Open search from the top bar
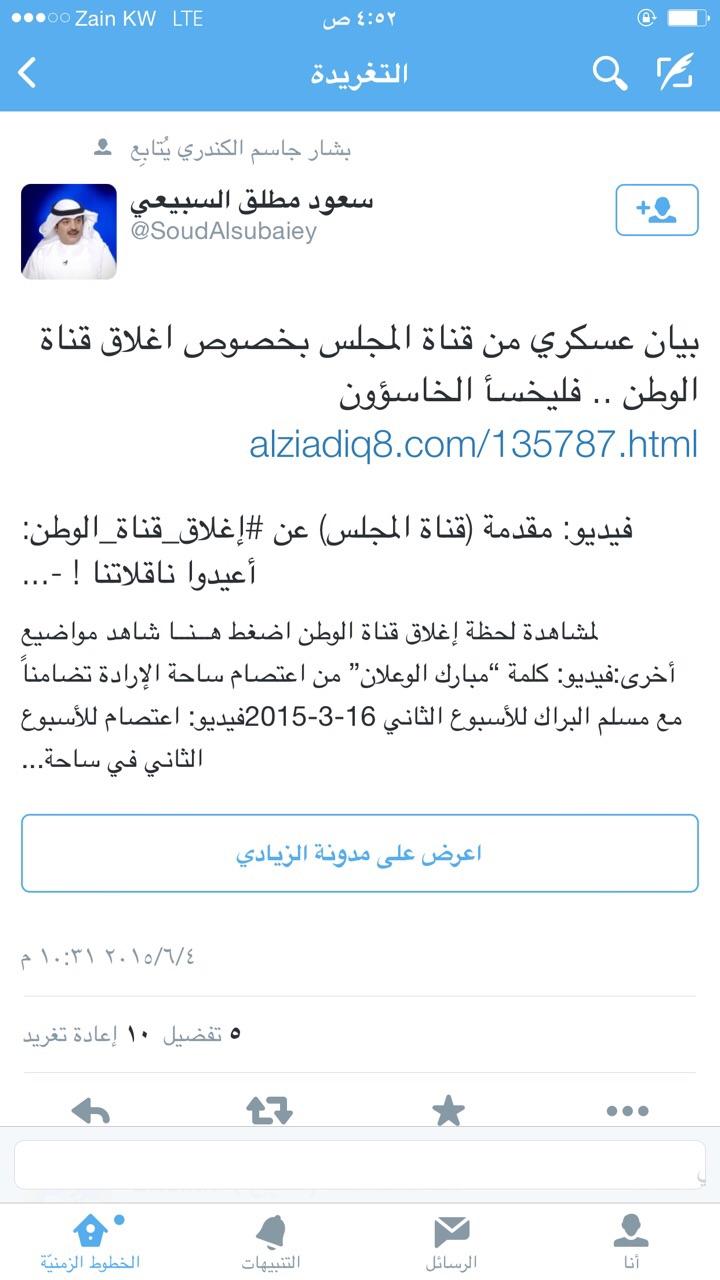 (609, 73)
